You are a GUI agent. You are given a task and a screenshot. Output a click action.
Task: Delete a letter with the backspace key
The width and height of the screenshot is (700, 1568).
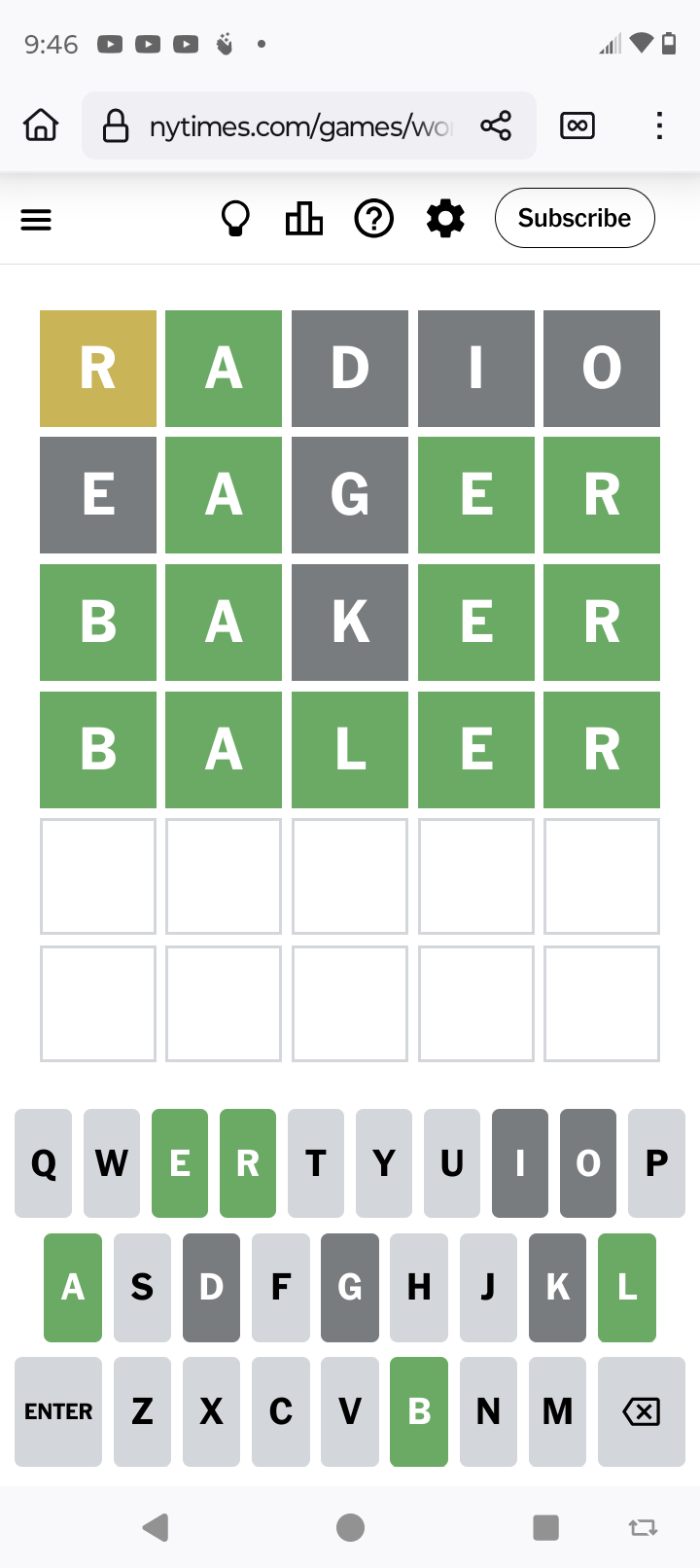tap(642, 1411)
